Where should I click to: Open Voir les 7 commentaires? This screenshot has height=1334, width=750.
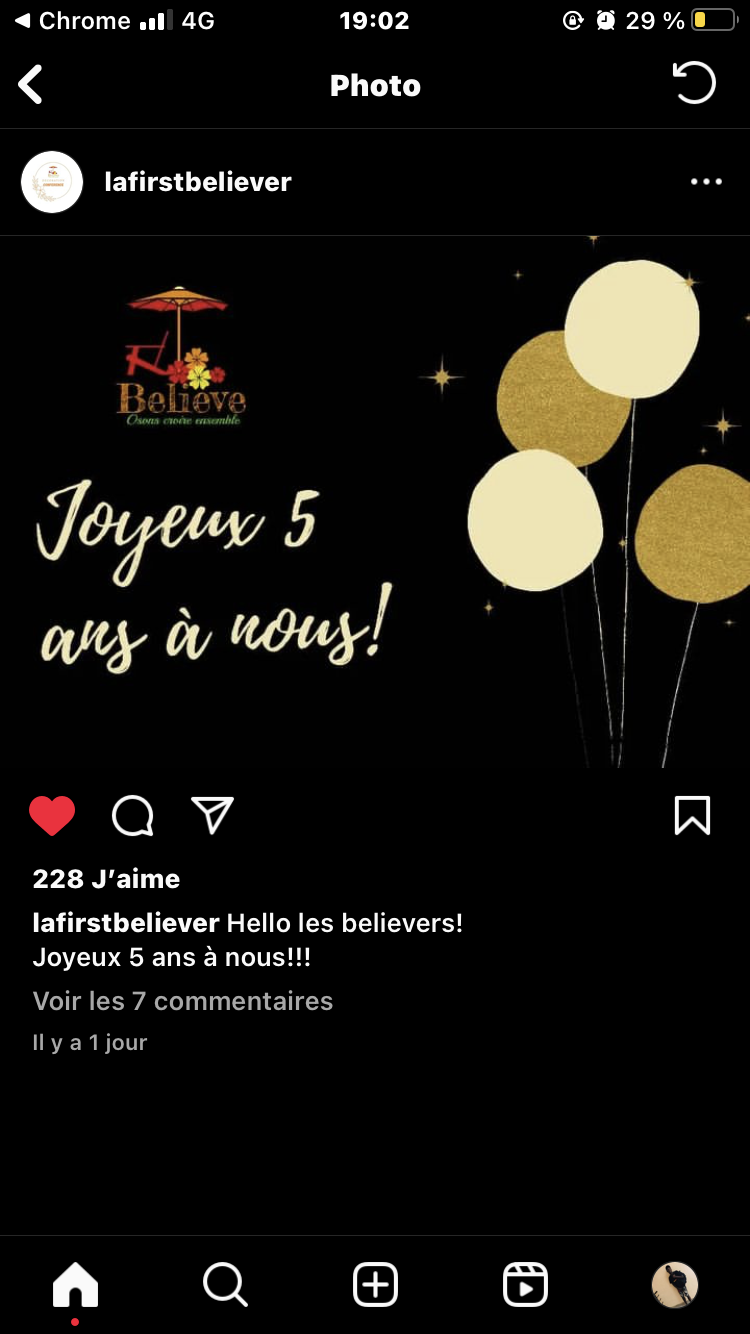183,1001
